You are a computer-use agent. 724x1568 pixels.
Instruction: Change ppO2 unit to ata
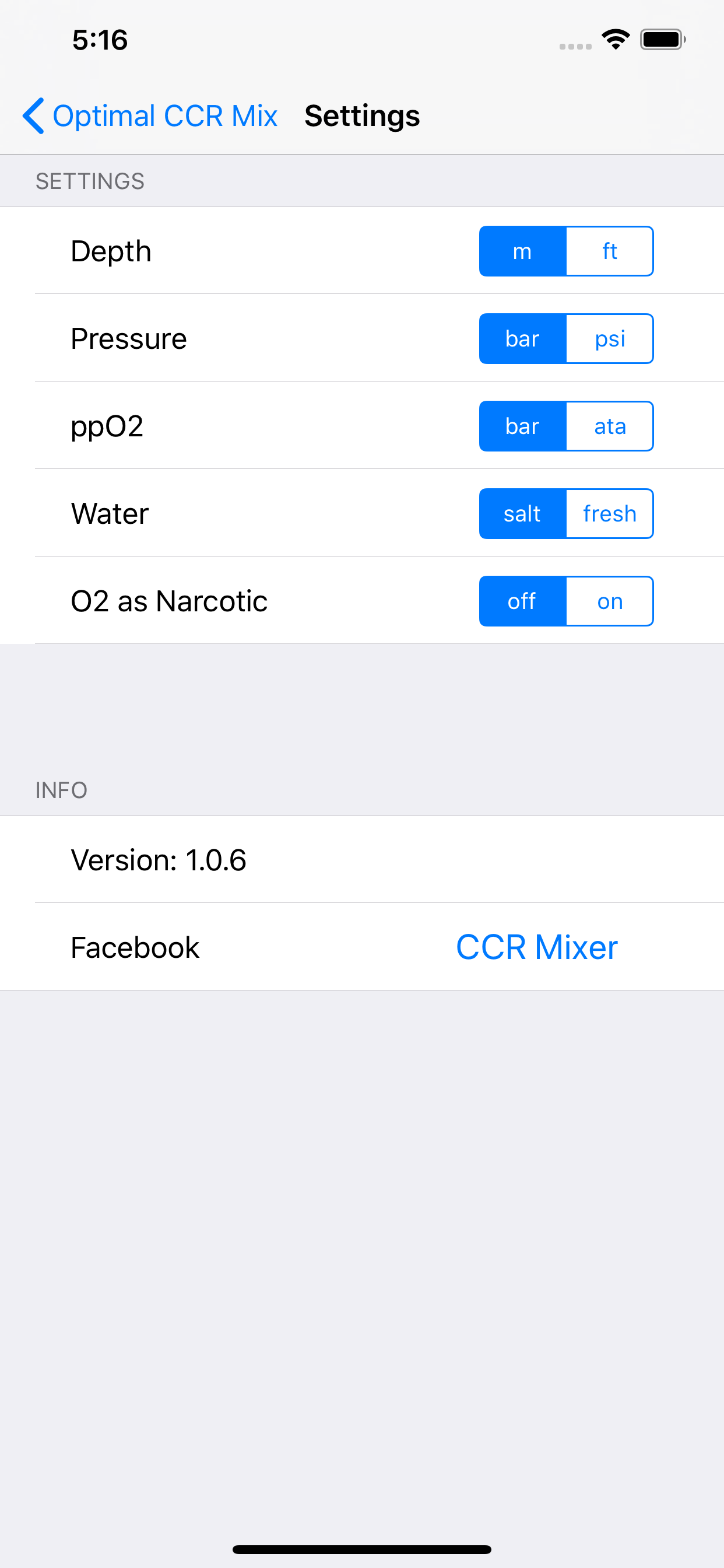(x=610, y=426)
